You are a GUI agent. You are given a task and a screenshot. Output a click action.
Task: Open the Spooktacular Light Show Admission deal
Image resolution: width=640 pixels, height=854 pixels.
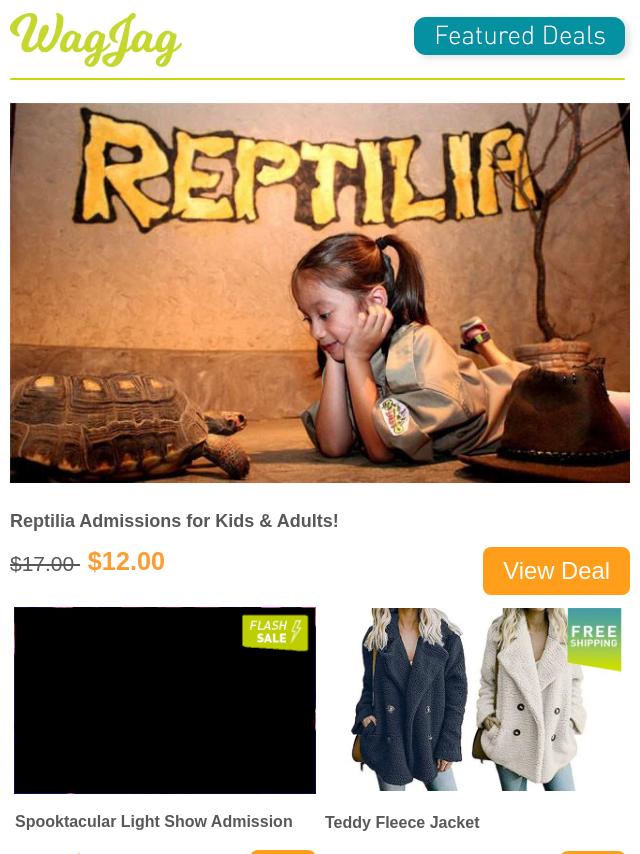tap(154, 821)
